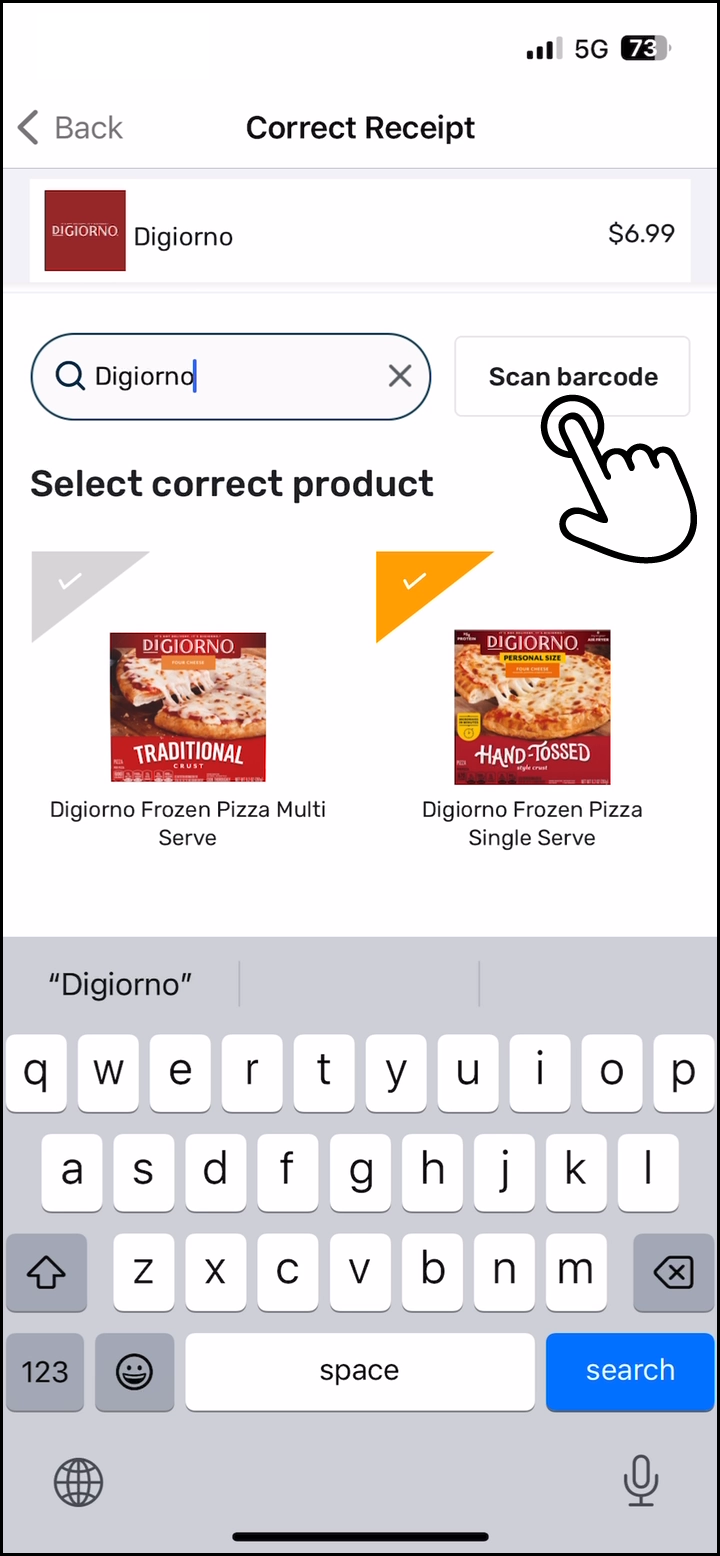Switch keyboard to 123 numbers layout
This screenshot has width=720, height=1556.
(45, 1371)
